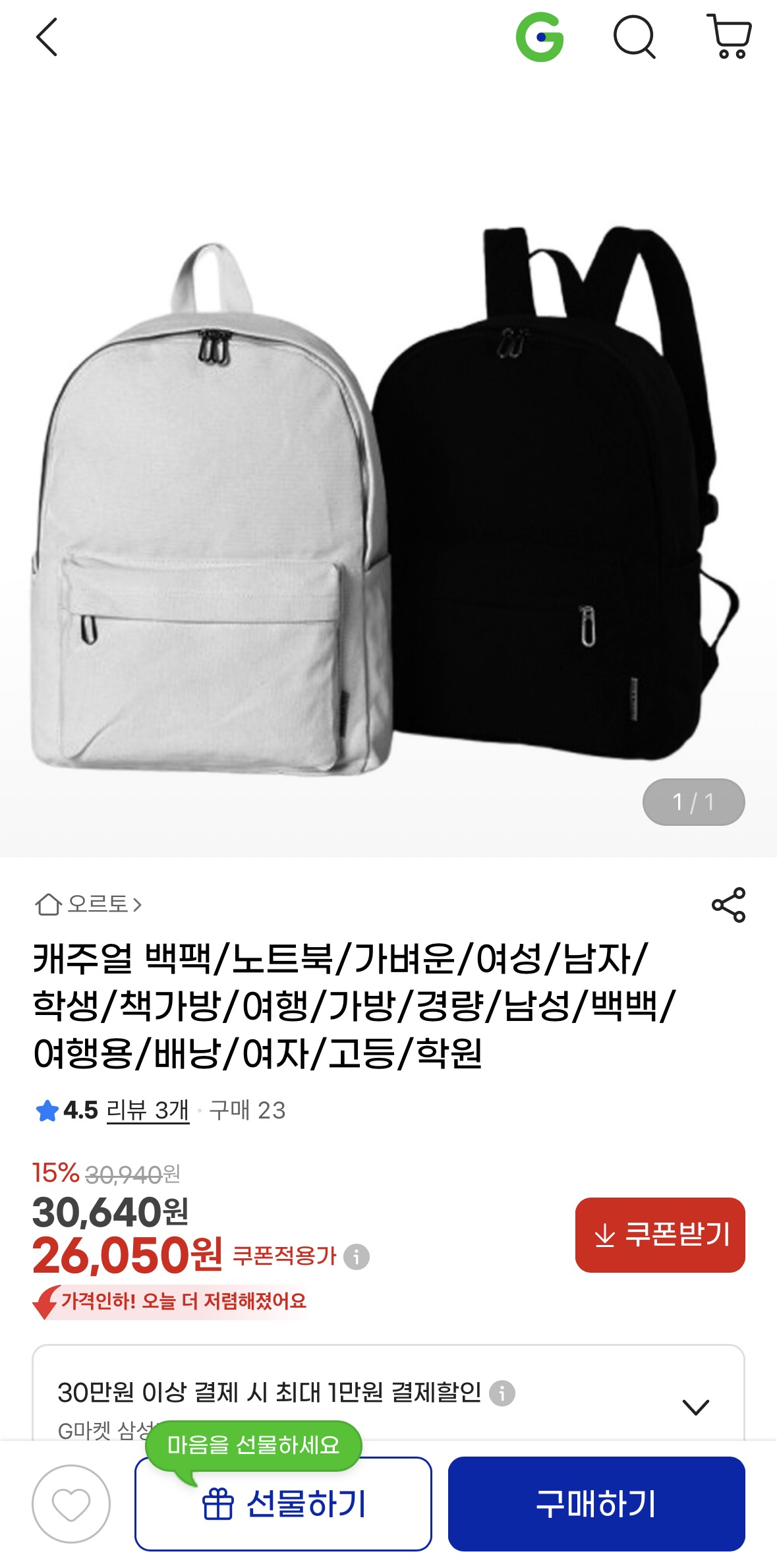Go back using the top-left arrow
The width and height of the screenshot is (777, 1568).
pos(47,37)
